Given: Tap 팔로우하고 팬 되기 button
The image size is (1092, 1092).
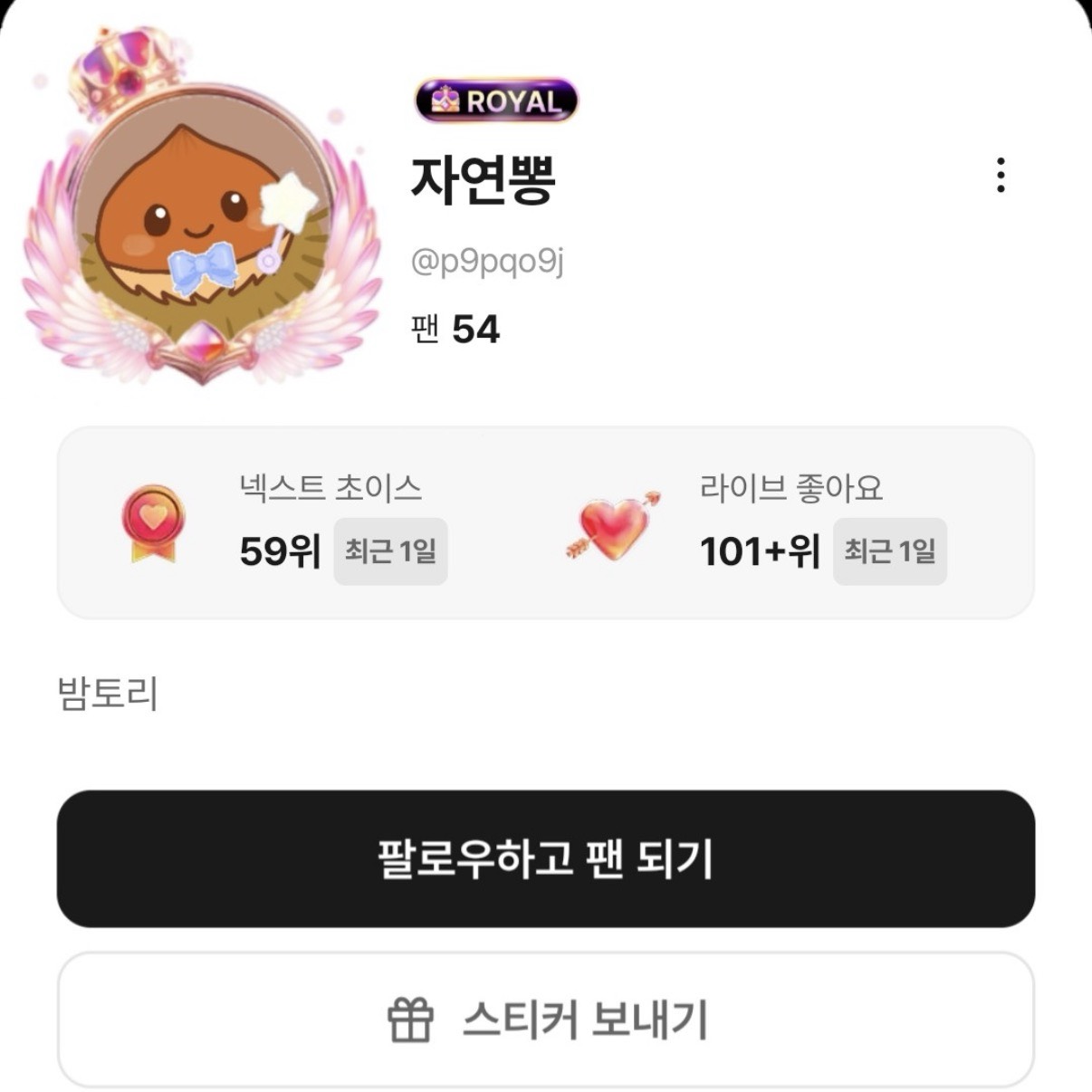Looking at the screenshot, I should point(545,858).
